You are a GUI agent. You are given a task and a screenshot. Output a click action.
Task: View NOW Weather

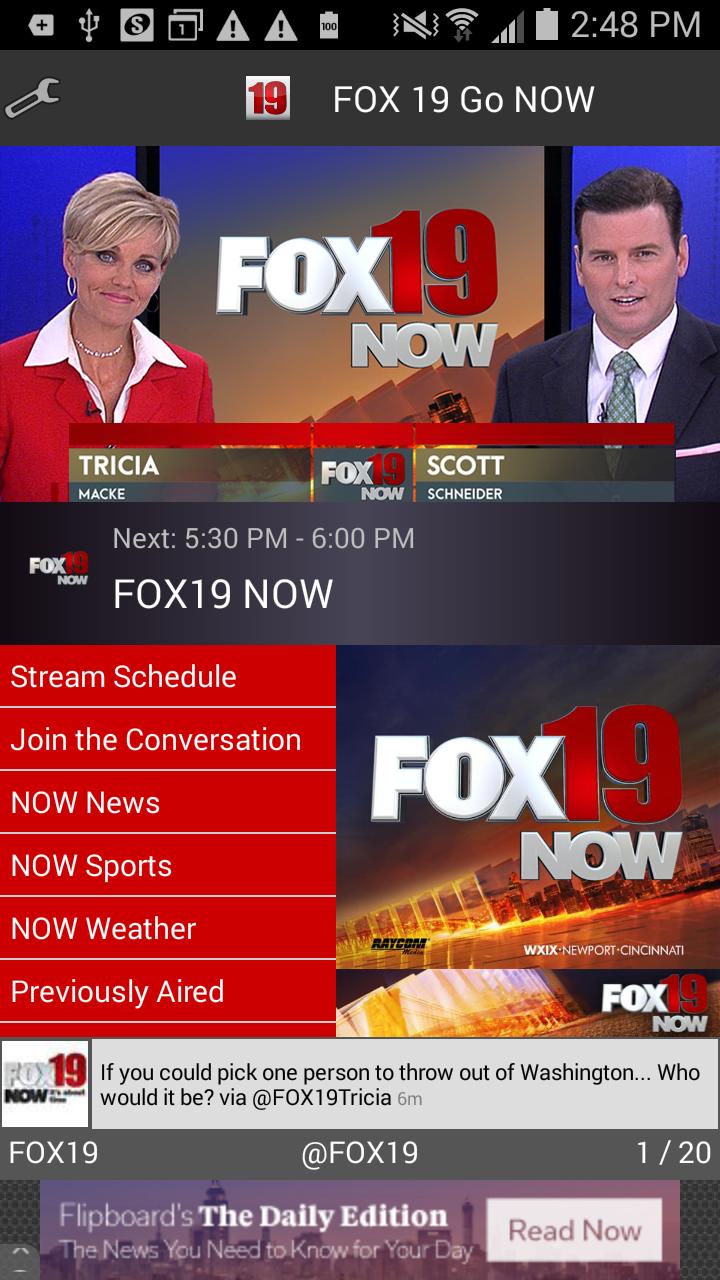pos(168,928)
